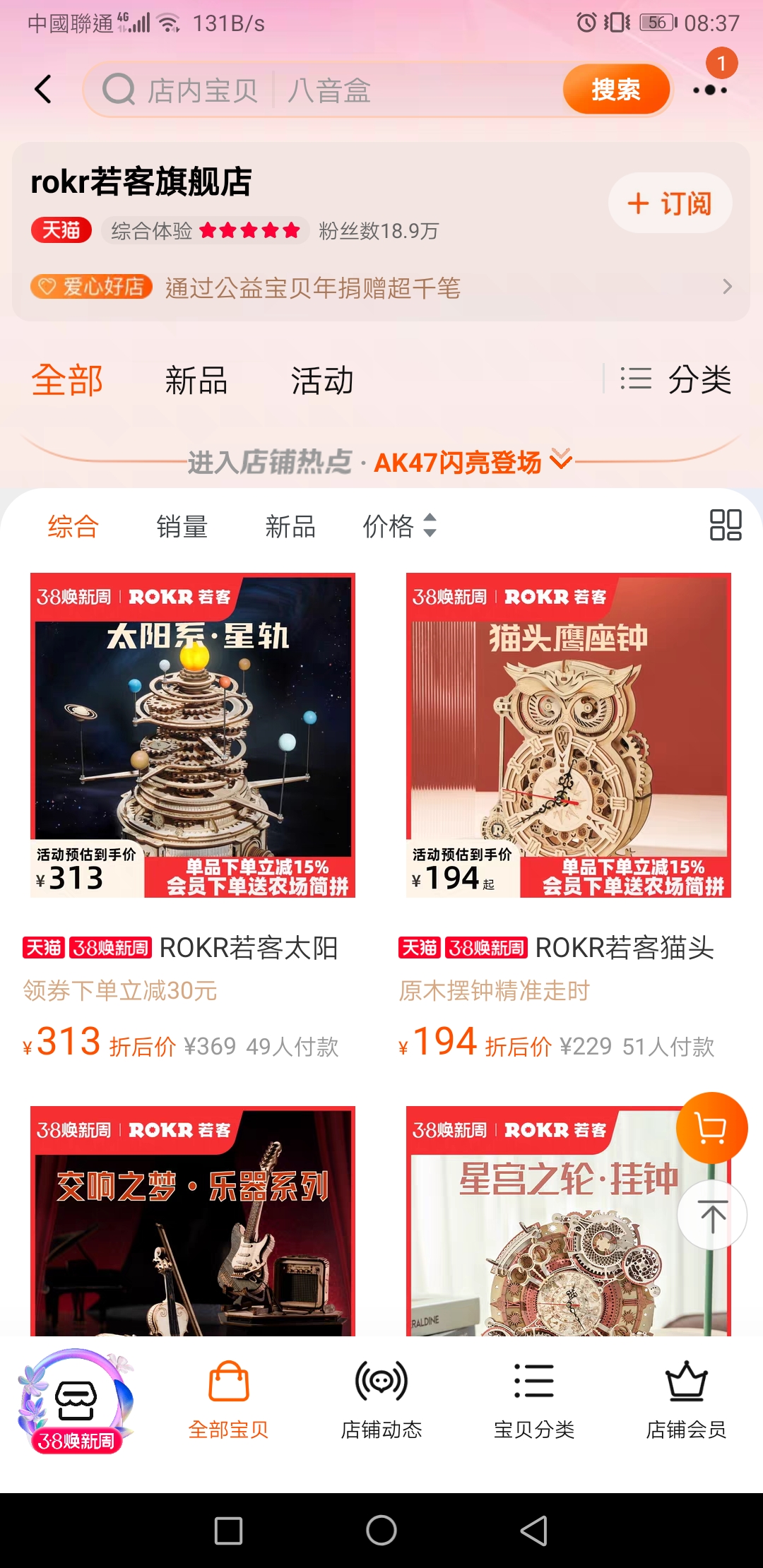Sort products by 价格
Image resolution: width=763 pixels, height=1568 pixels.
399,527
